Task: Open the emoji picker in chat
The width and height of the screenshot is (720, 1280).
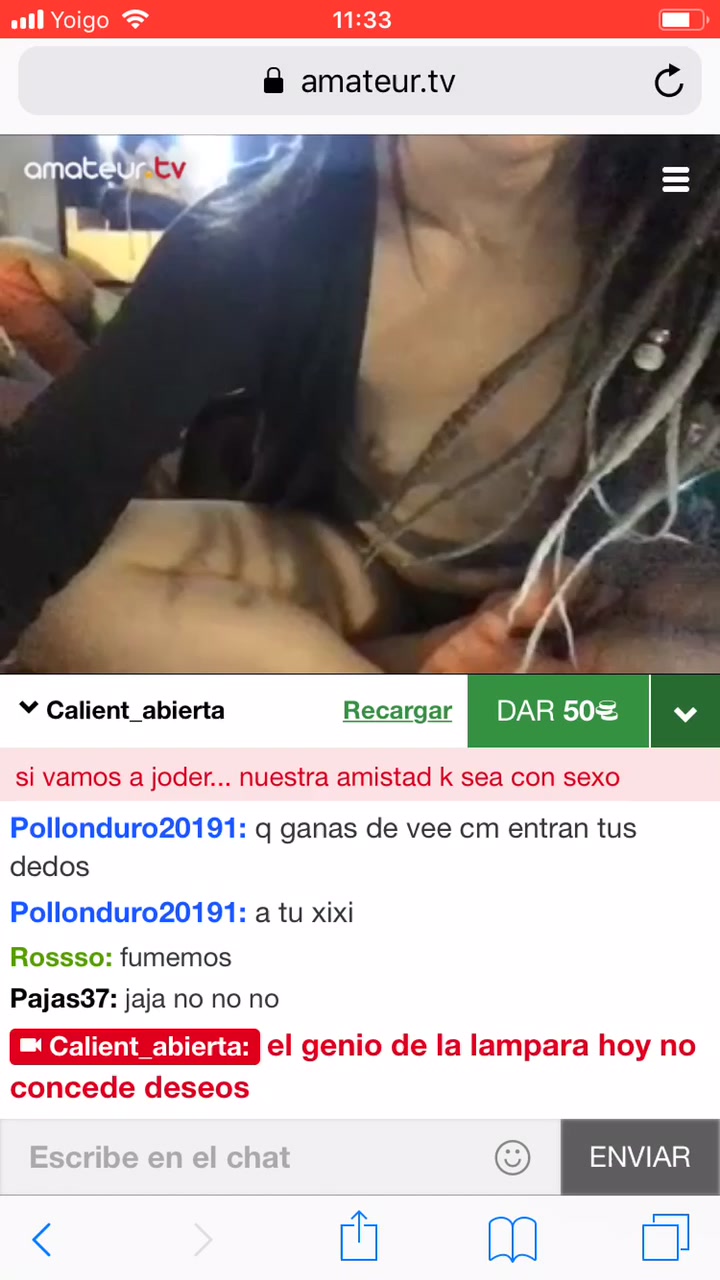Action: [x=512, y=1158]
